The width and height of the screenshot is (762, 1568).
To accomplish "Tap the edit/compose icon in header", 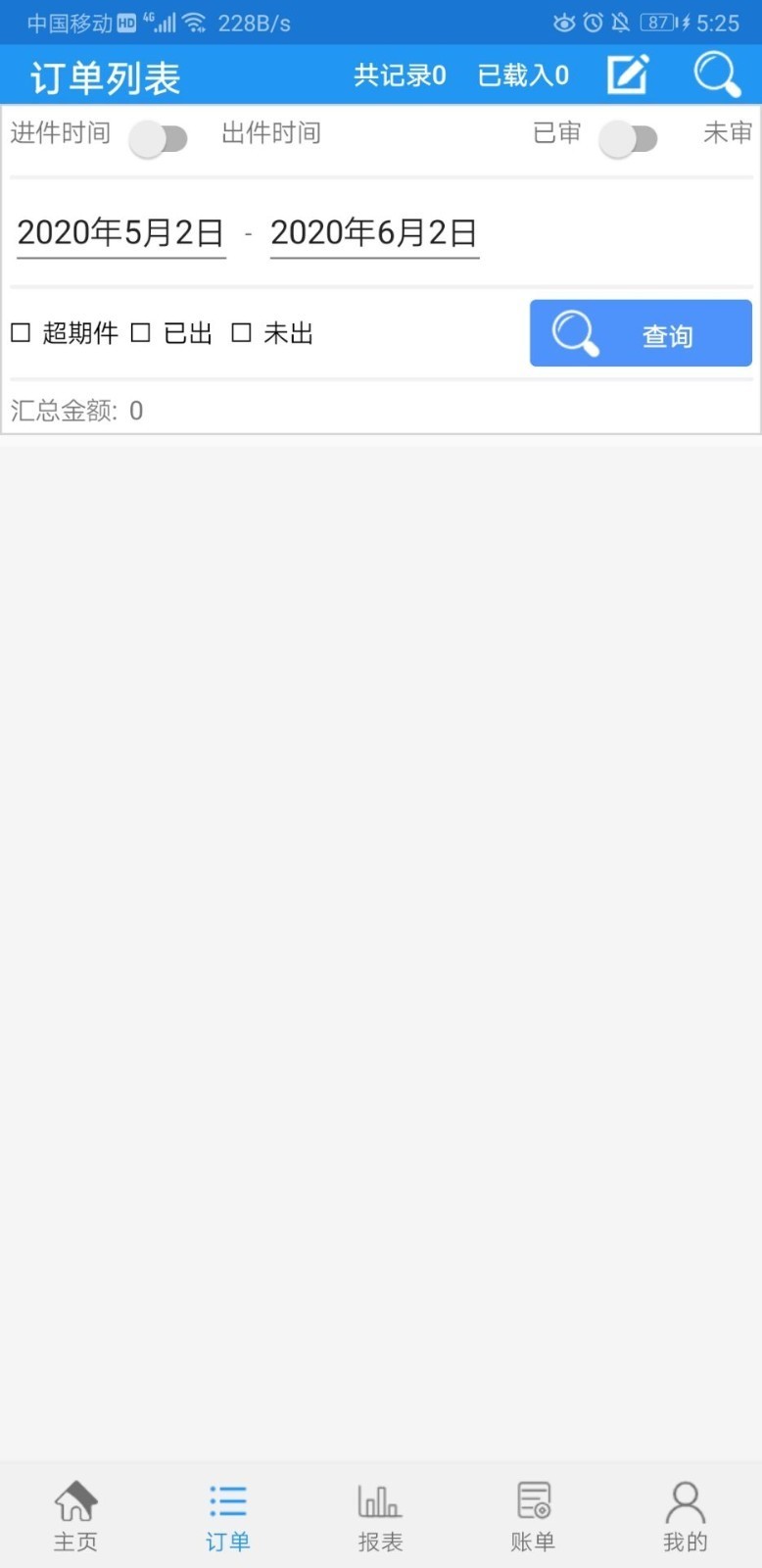I will [628, 74].
